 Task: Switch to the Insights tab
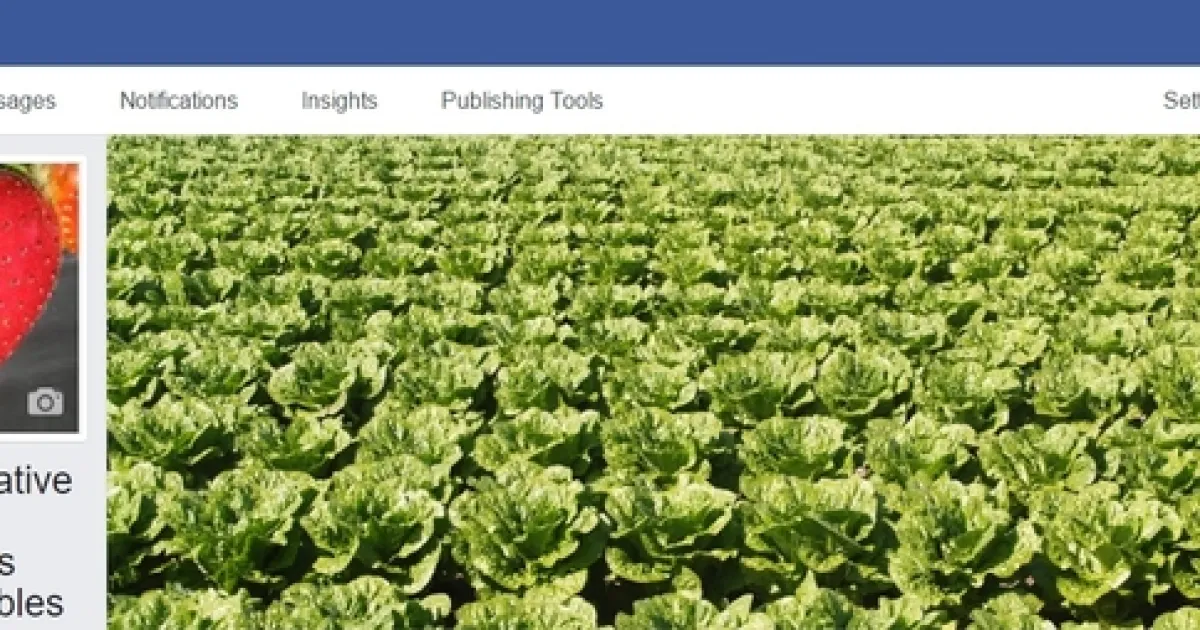[339, 101]
